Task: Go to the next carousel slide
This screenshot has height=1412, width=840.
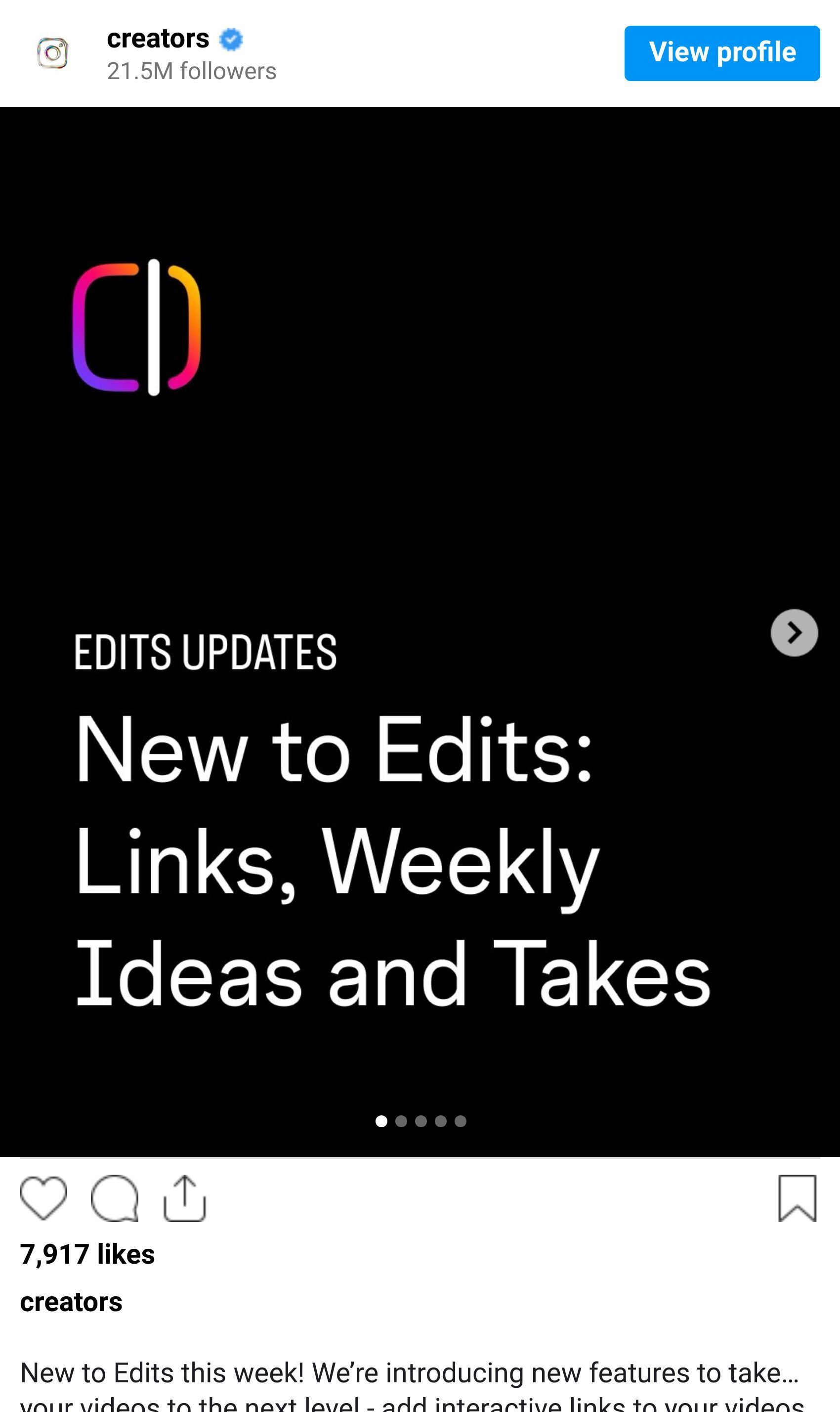Action: tap(794, 633)
